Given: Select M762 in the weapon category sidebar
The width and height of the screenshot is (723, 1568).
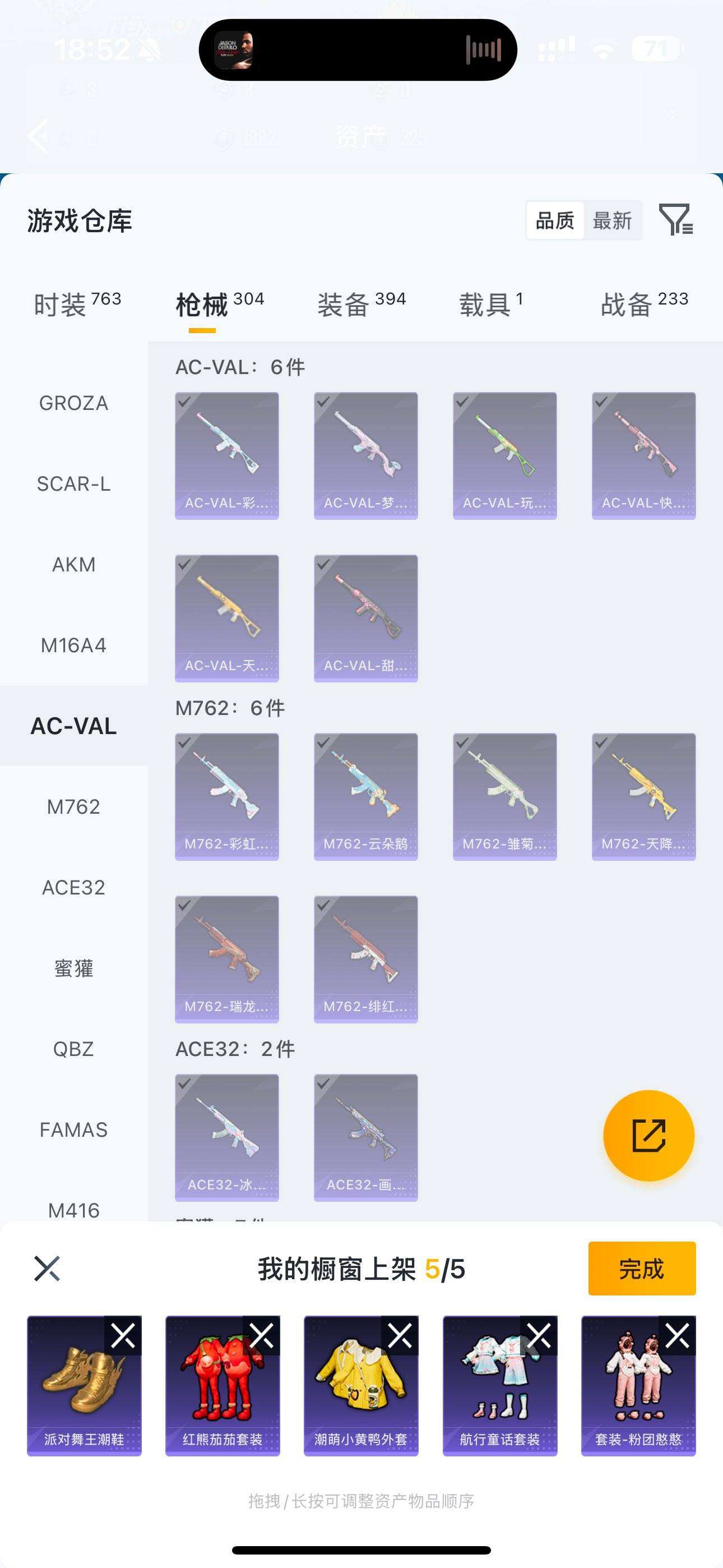Looking at the screenshot, I should pos(74,806).
